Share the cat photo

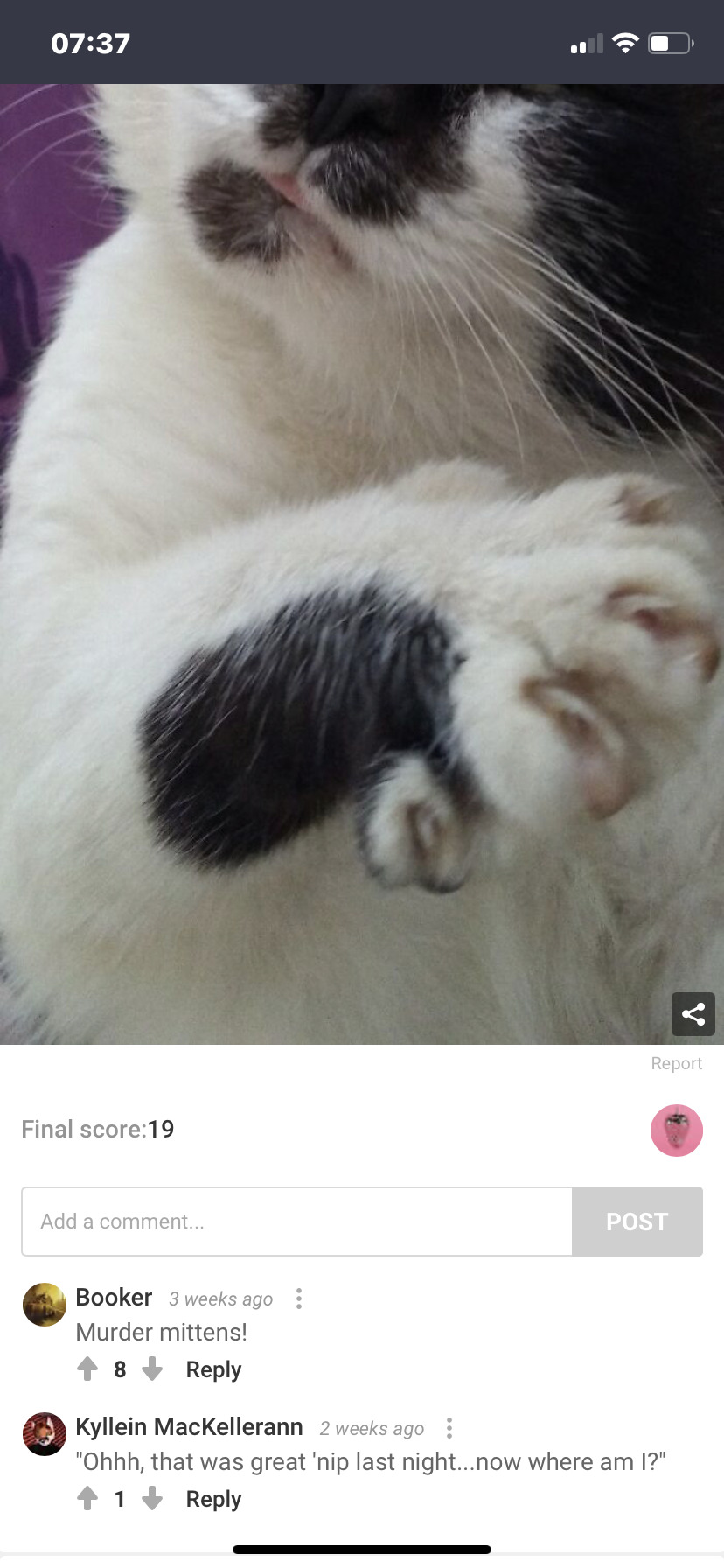click(x=693, y=1014)
